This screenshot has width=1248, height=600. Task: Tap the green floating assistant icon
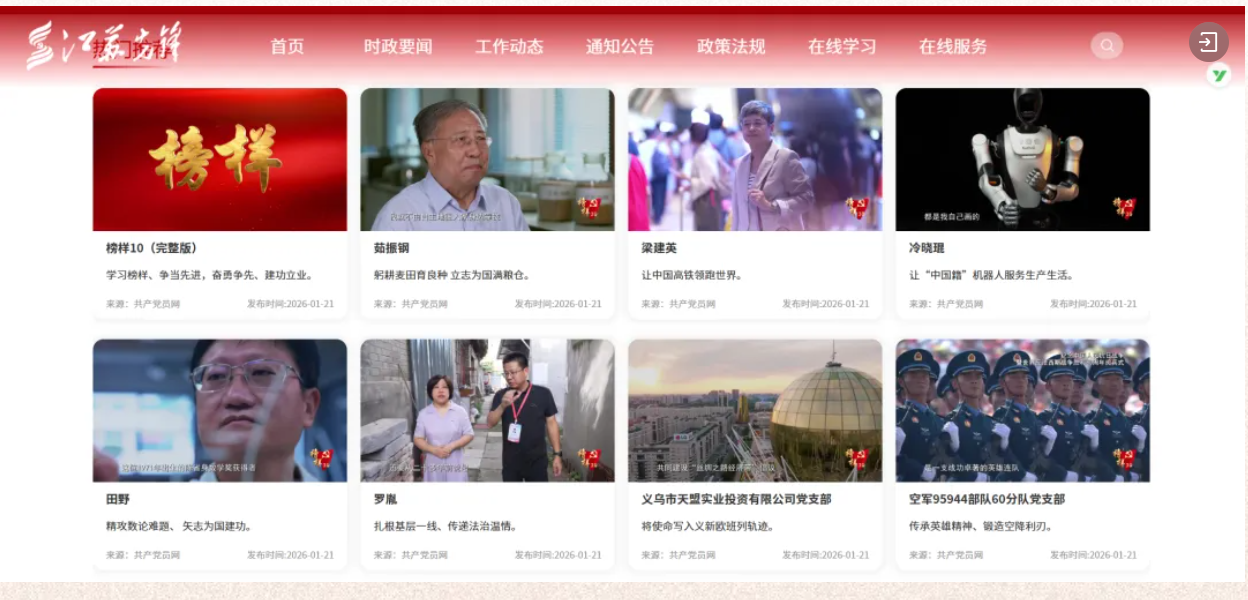1218,75
